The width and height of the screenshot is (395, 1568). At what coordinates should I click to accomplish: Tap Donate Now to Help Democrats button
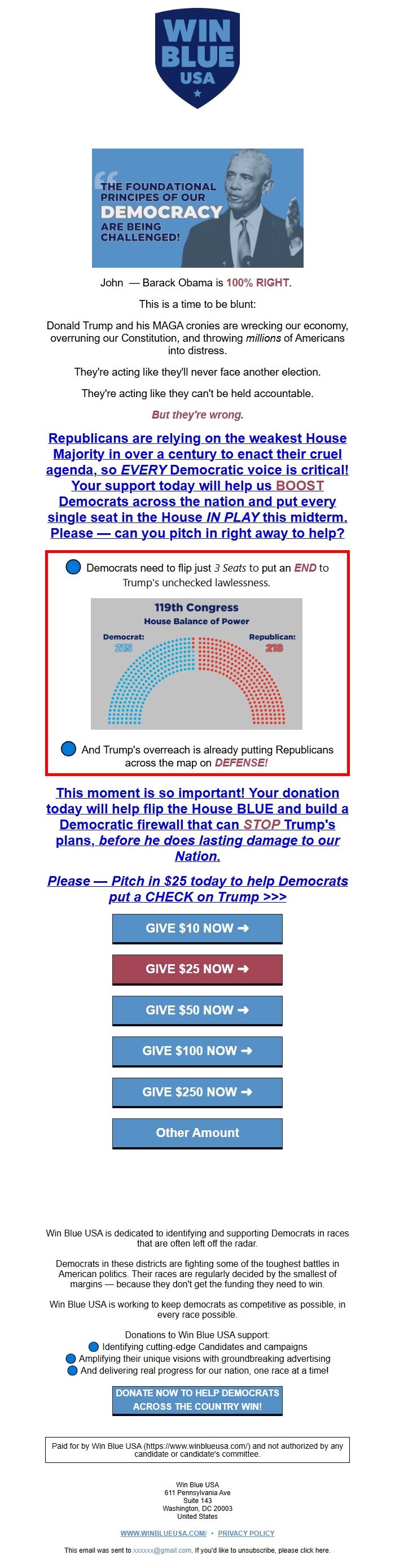pos(197,1399)
